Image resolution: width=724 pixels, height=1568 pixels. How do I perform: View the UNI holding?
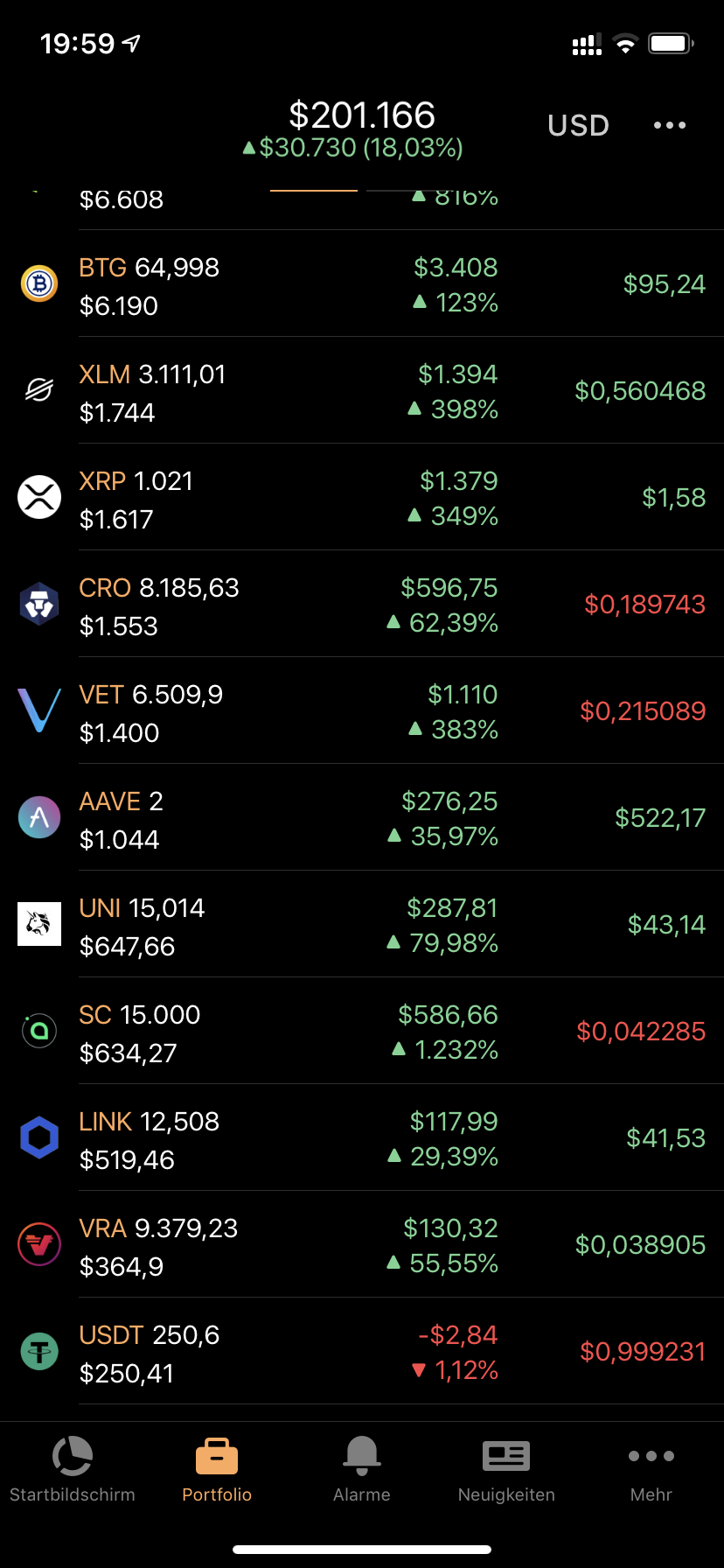(362, 925)
